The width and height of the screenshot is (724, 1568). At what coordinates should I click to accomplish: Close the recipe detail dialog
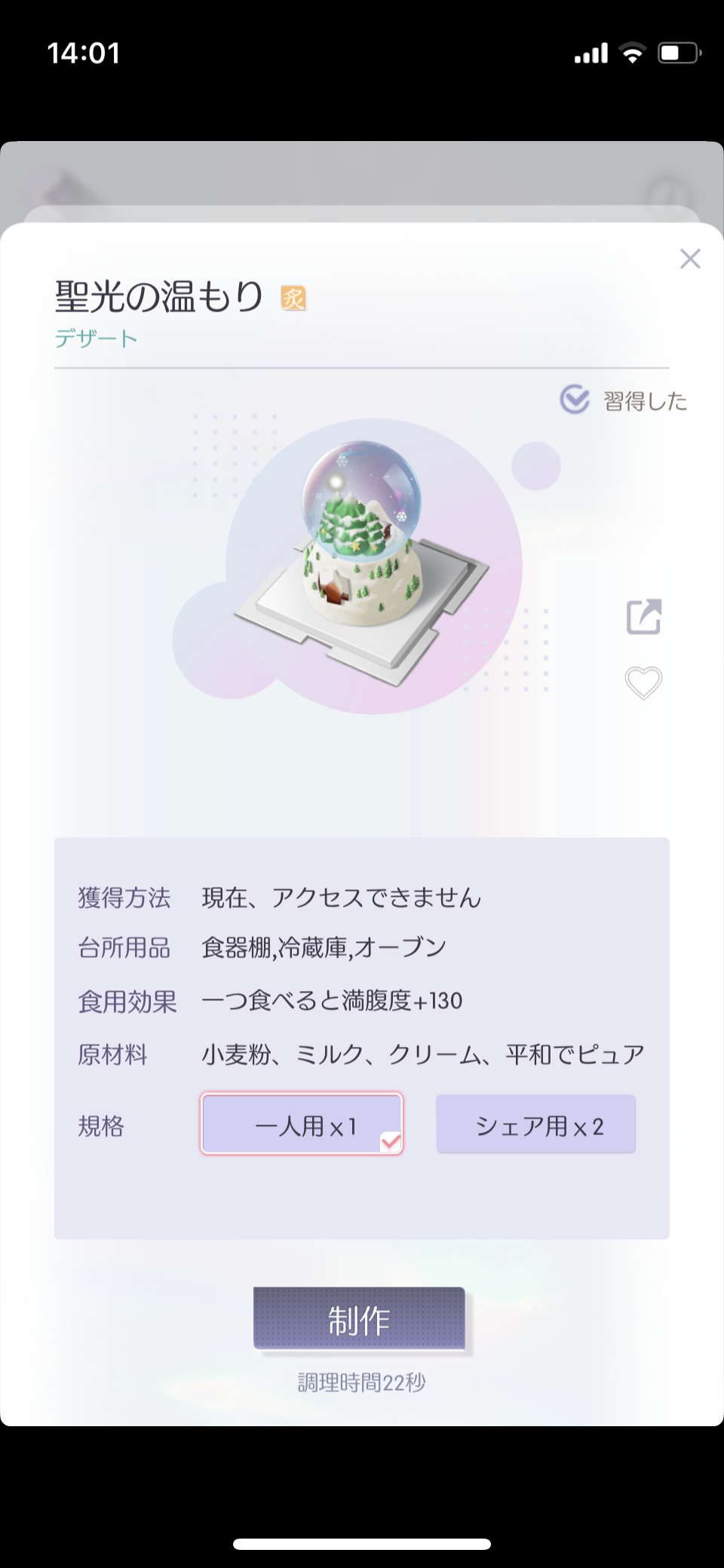pos(690,259)
